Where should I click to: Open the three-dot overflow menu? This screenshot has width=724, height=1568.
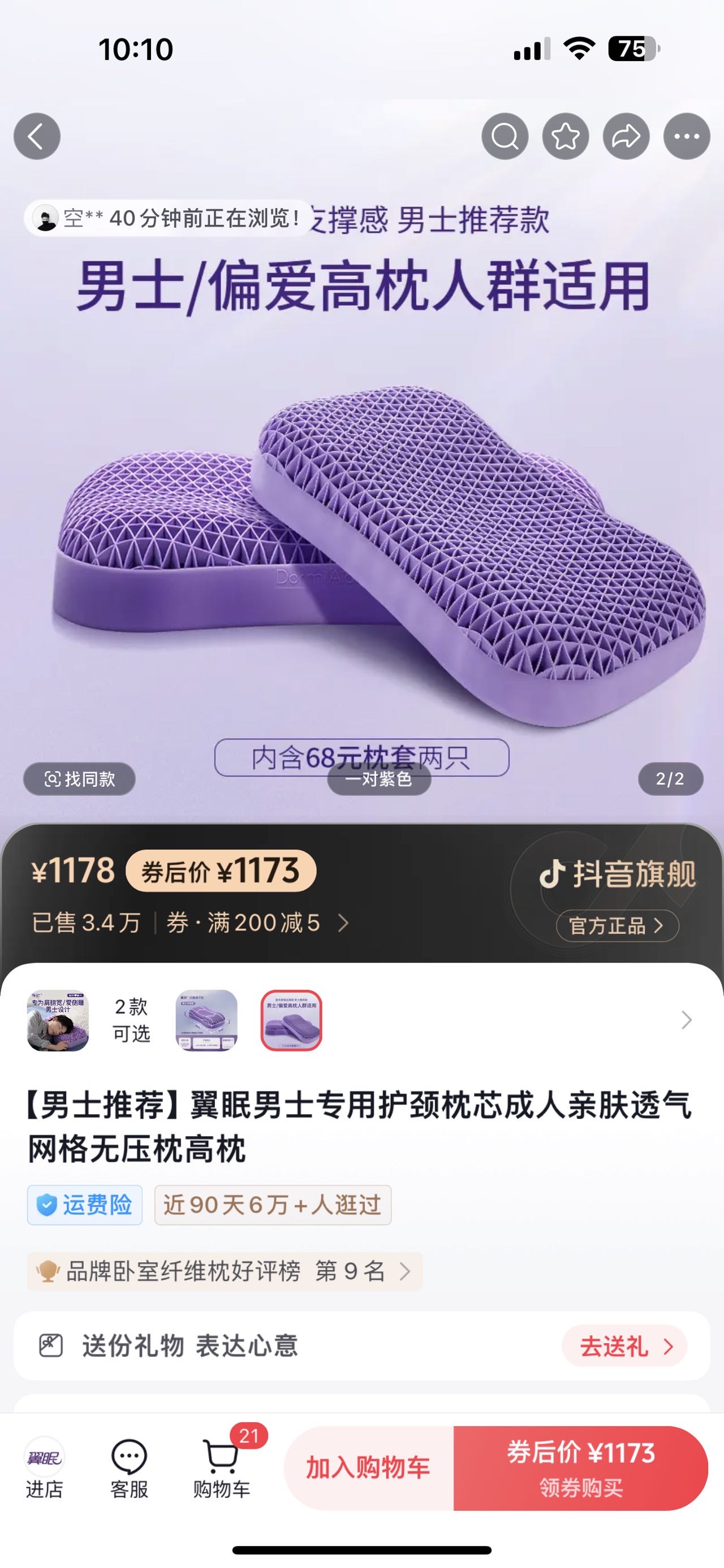tap(686, 136)
